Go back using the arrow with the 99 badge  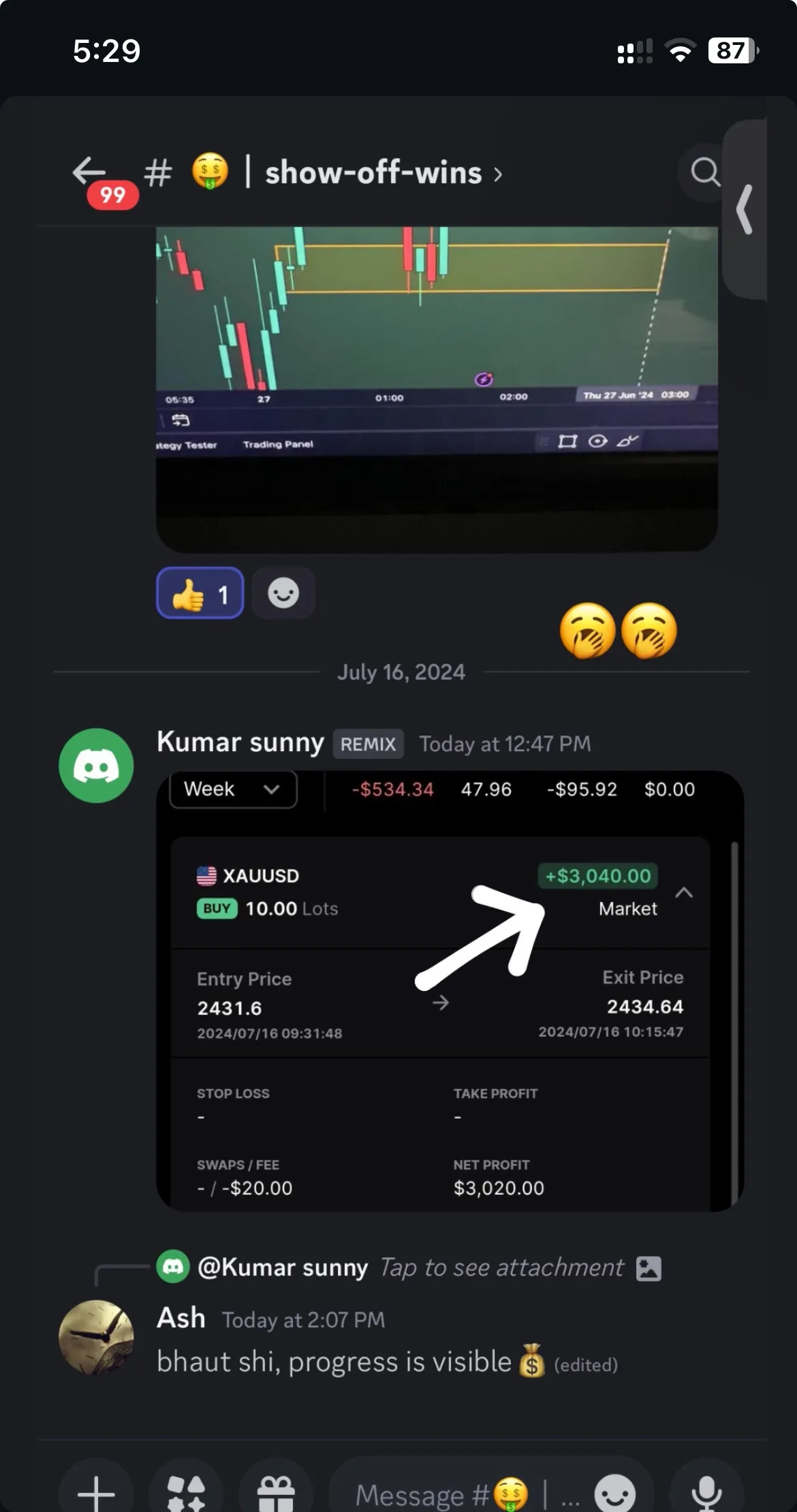(x=91, y=172)
